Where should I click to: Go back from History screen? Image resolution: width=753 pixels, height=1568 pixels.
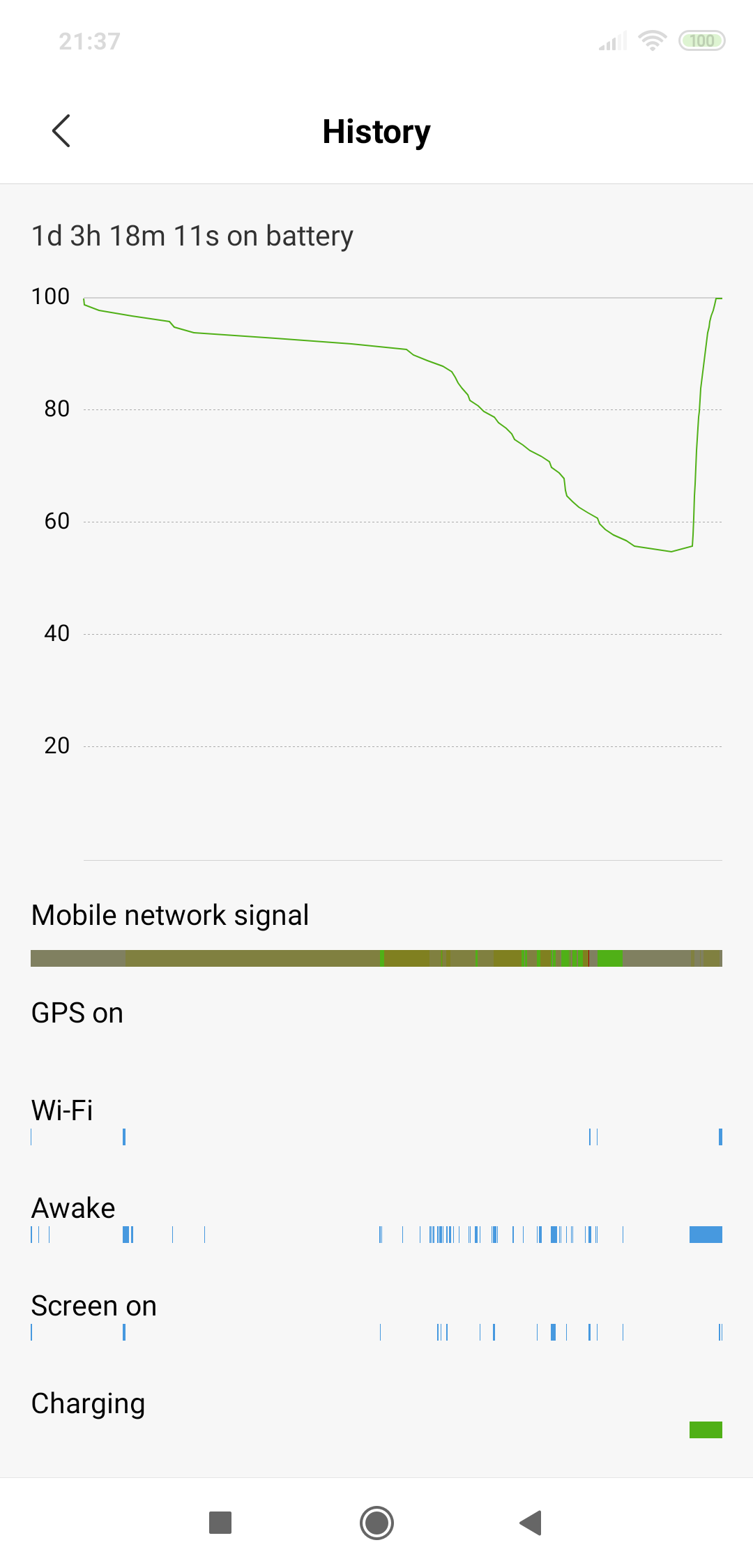click(61, 131)
